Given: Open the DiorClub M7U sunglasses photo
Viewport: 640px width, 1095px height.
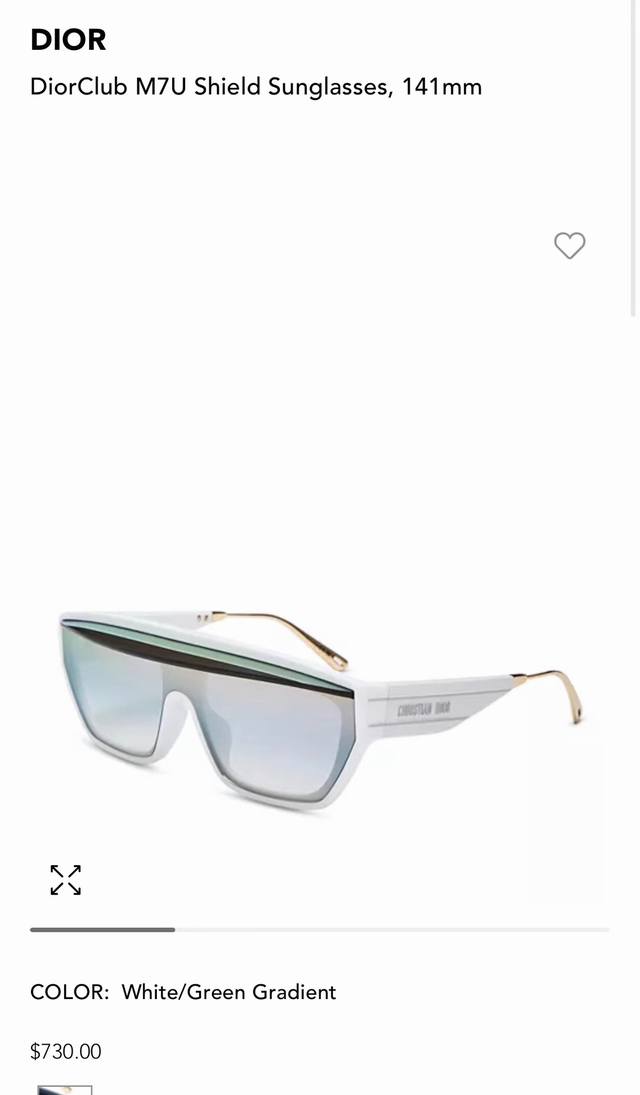Looking at the screenshot, I should click(320, 708).
